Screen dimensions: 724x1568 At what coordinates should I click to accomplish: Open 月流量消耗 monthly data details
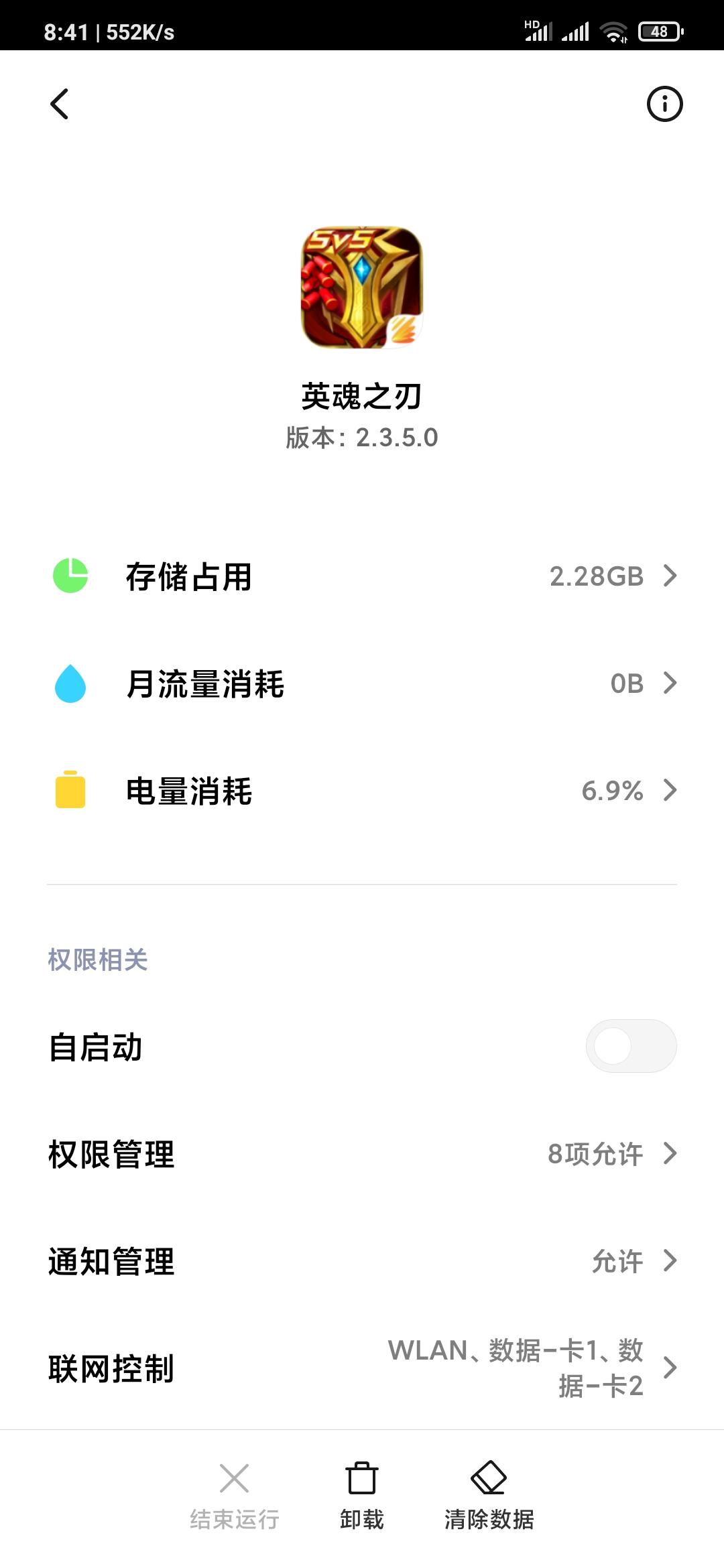[362, 683]
